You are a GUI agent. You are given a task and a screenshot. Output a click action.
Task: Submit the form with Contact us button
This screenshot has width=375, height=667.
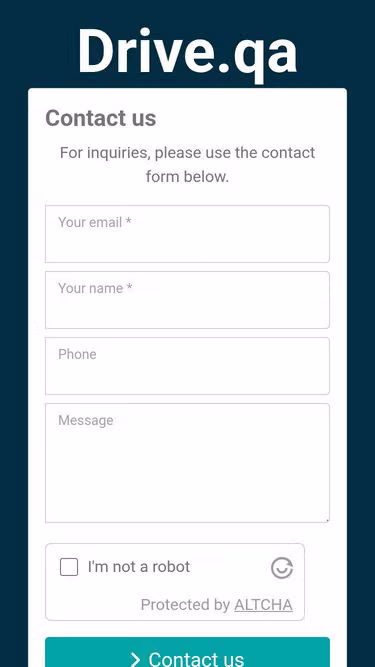(187, 653)
